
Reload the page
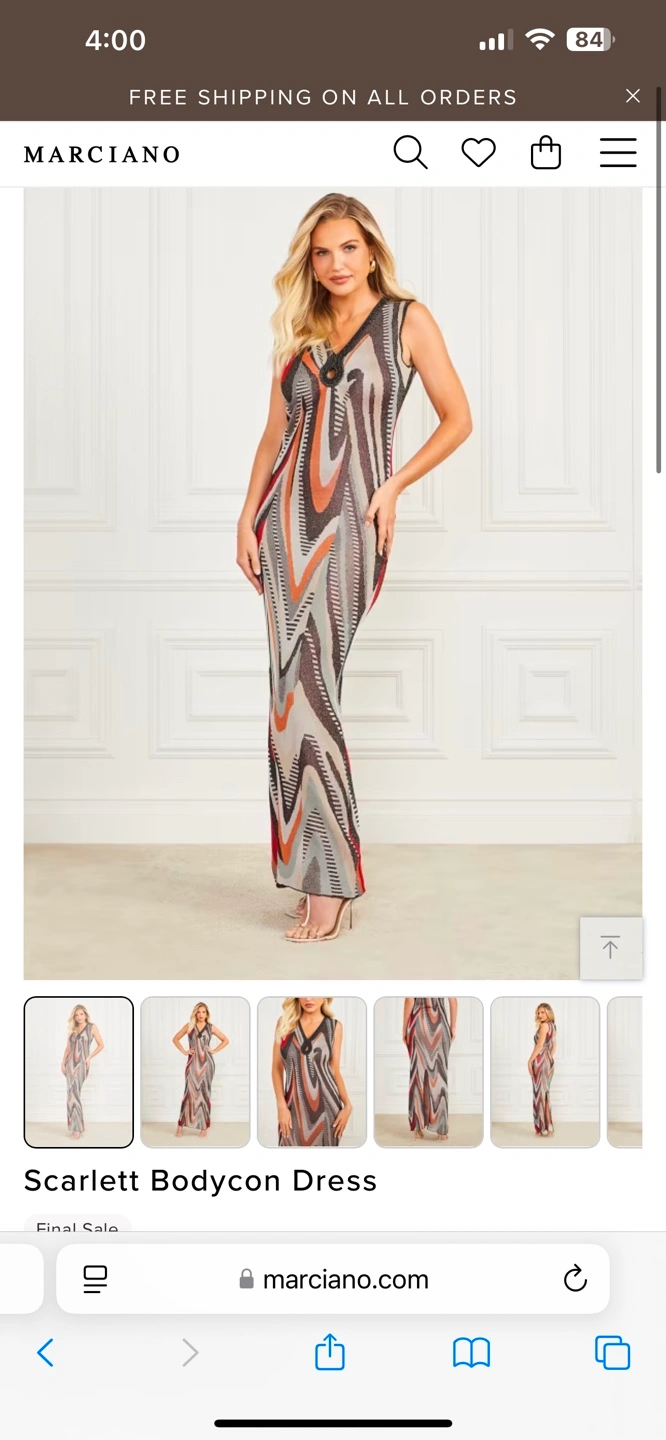[x=575, y=1279]
